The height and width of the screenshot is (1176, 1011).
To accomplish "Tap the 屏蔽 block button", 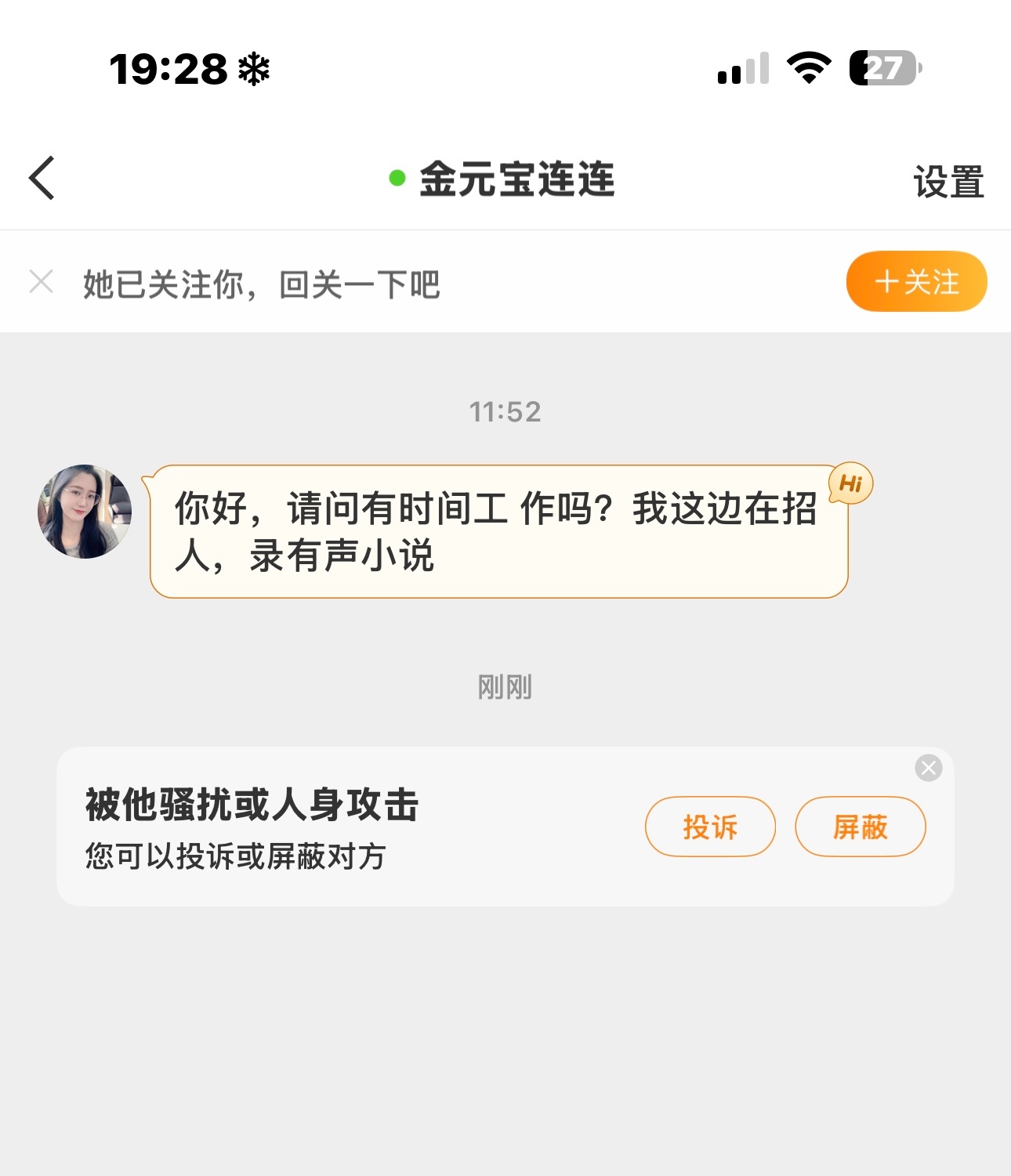I will tap(860, 826).
